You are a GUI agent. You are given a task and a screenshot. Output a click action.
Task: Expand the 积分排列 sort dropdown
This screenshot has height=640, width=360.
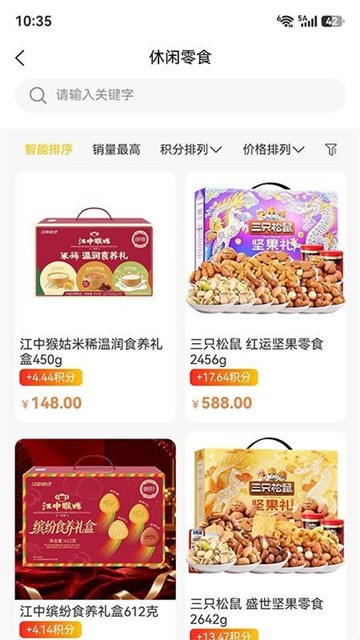click(191, 149)
